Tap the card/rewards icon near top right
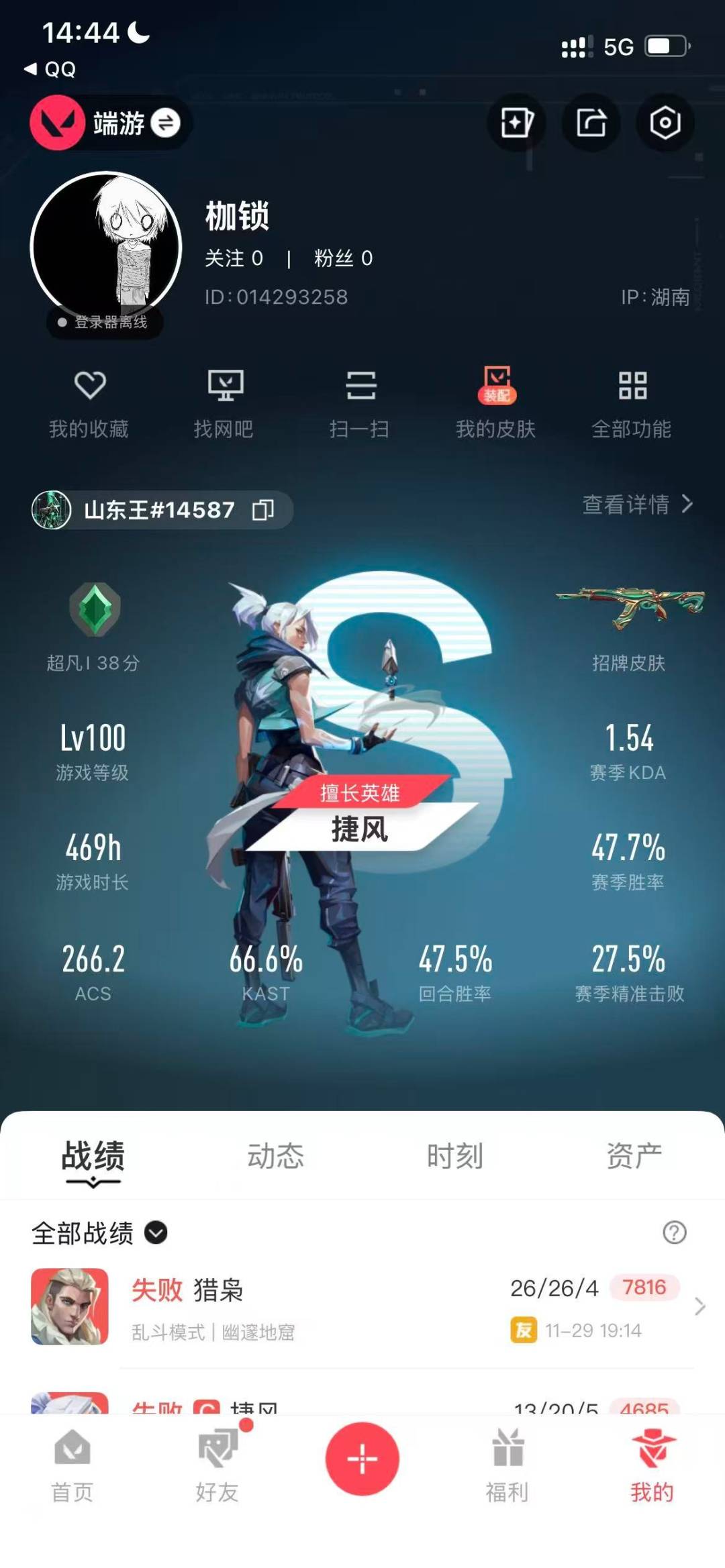Viewport: 725px width, 1568px height. pyautogui.click(x=517, y=123)
